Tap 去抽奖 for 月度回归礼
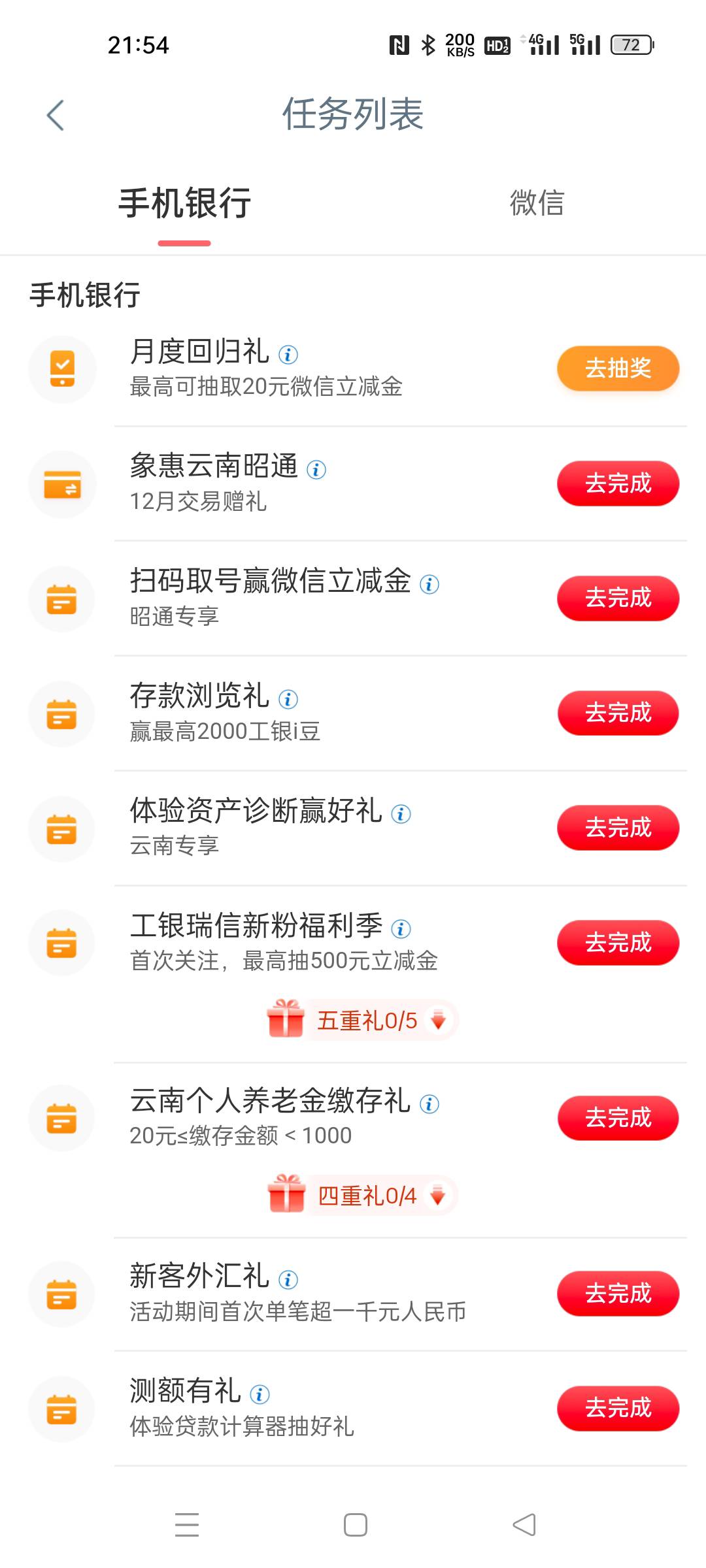This screenshot has height=1568, width=706. click(x=618, y=368)
